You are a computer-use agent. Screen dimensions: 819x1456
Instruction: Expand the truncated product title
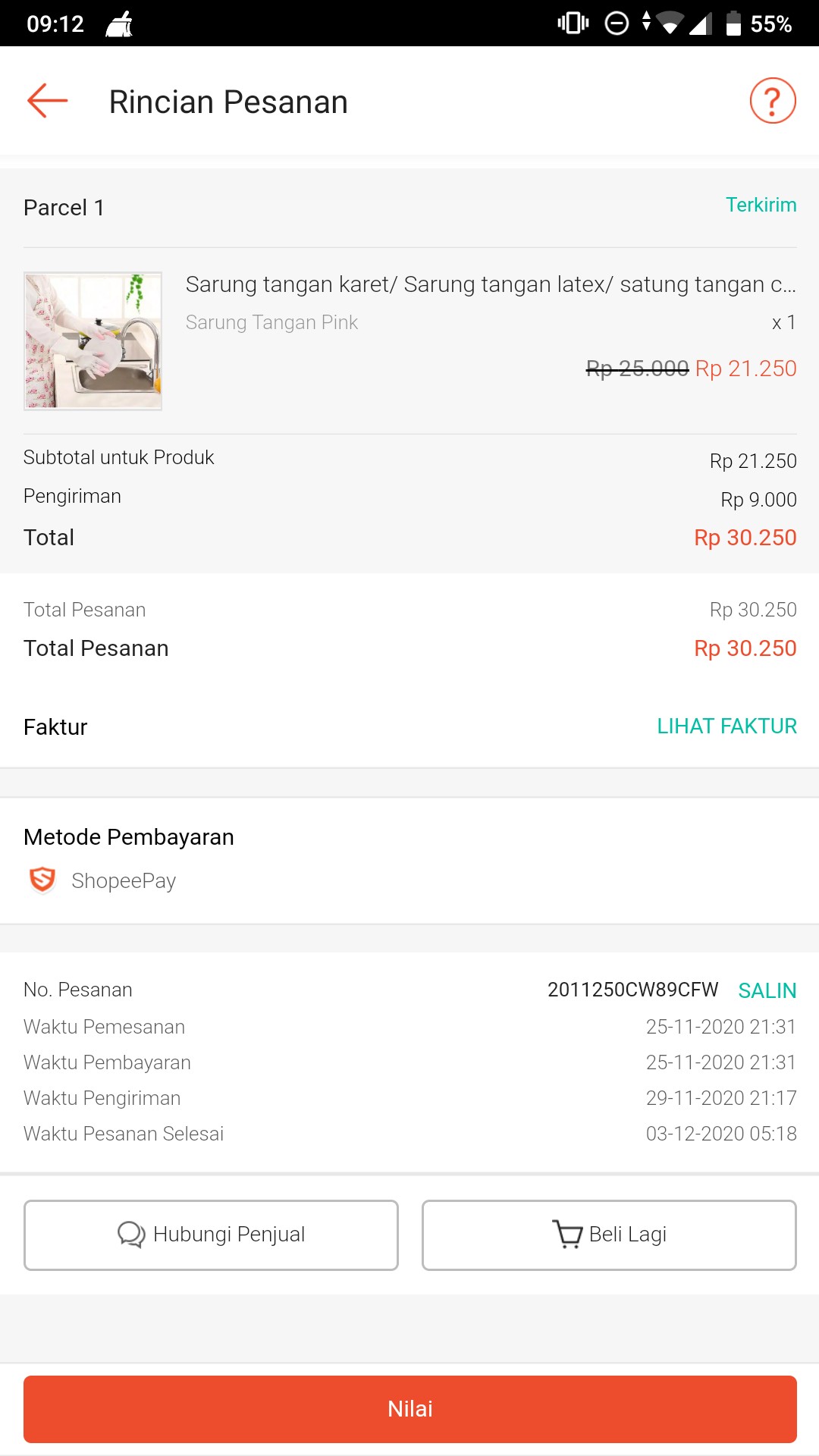coord(491,284)
